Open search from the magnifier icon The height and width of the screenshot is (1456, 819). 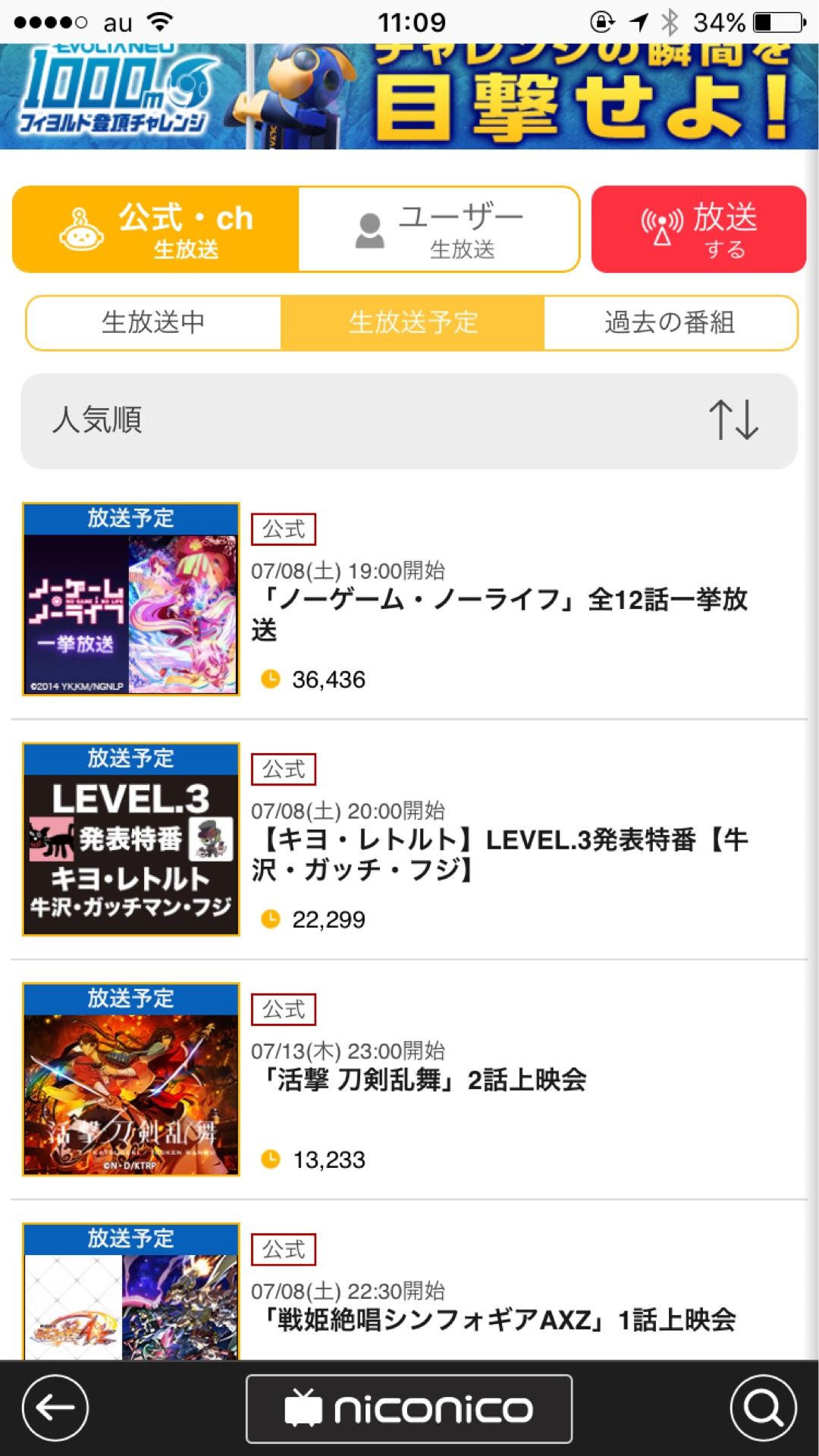[763, 1408]
